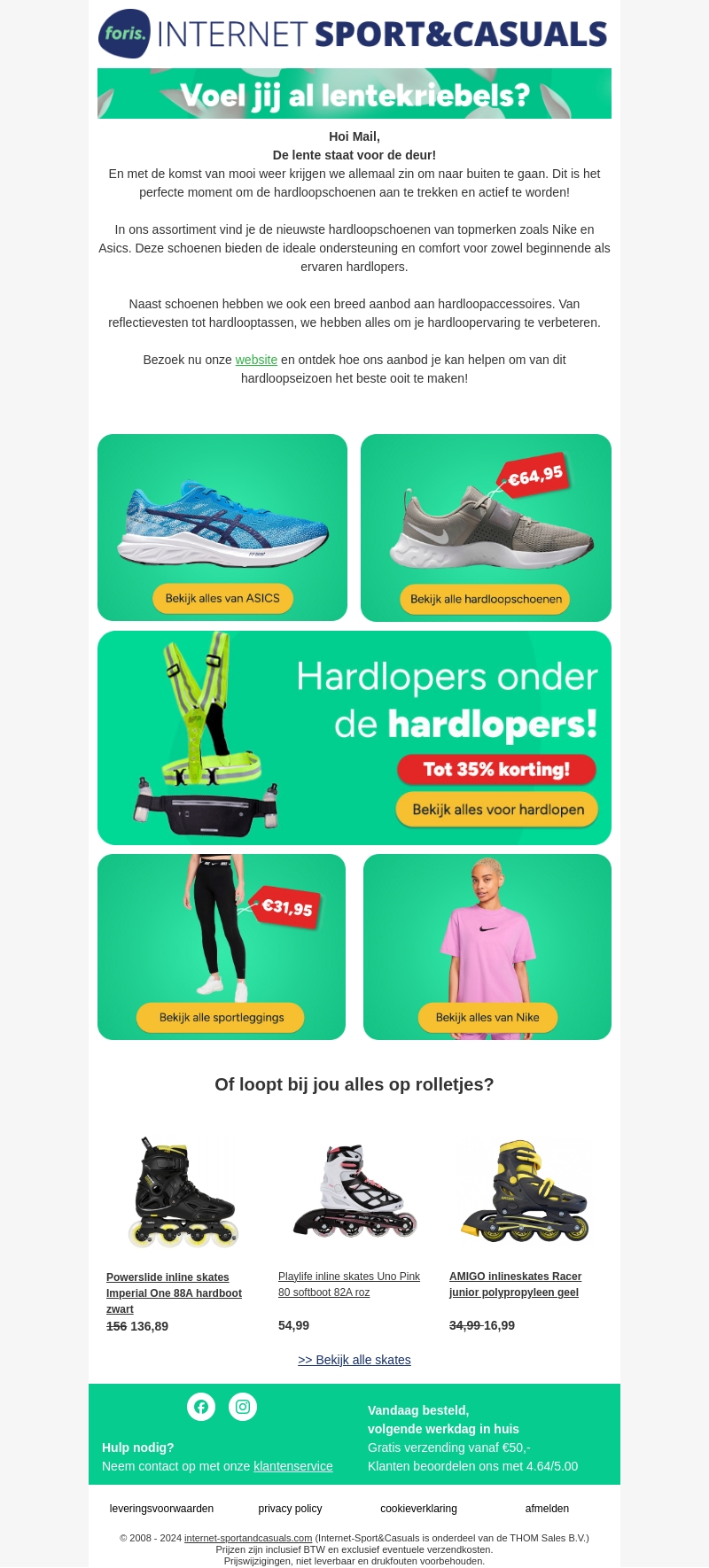
Task: Open the Instagram icon
Action: (x=243, y=1407)
